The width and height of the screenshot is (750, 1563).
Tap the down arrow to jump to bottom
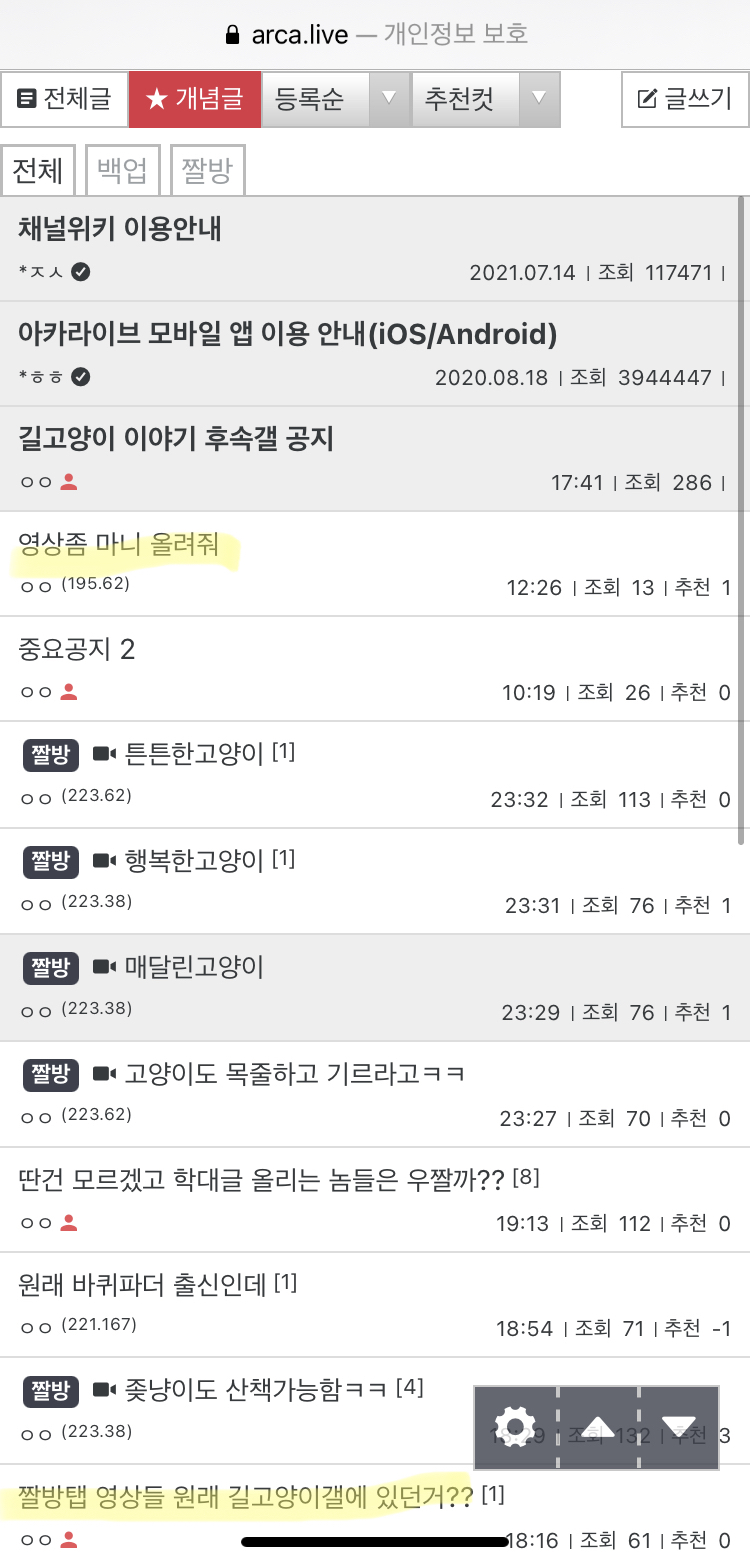pyautogui.click(x=679, y=1427)
